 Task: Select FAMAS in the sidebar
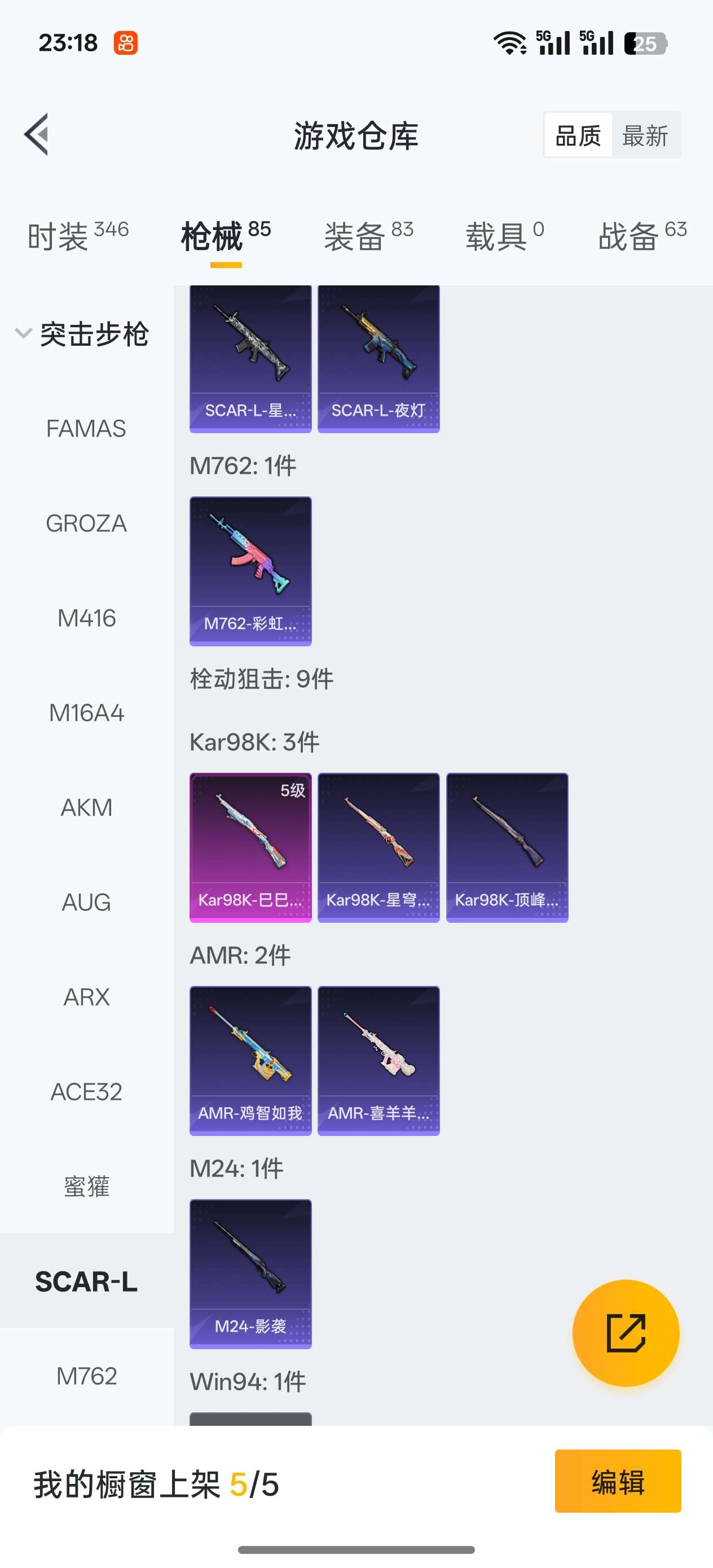pos(86,428)
